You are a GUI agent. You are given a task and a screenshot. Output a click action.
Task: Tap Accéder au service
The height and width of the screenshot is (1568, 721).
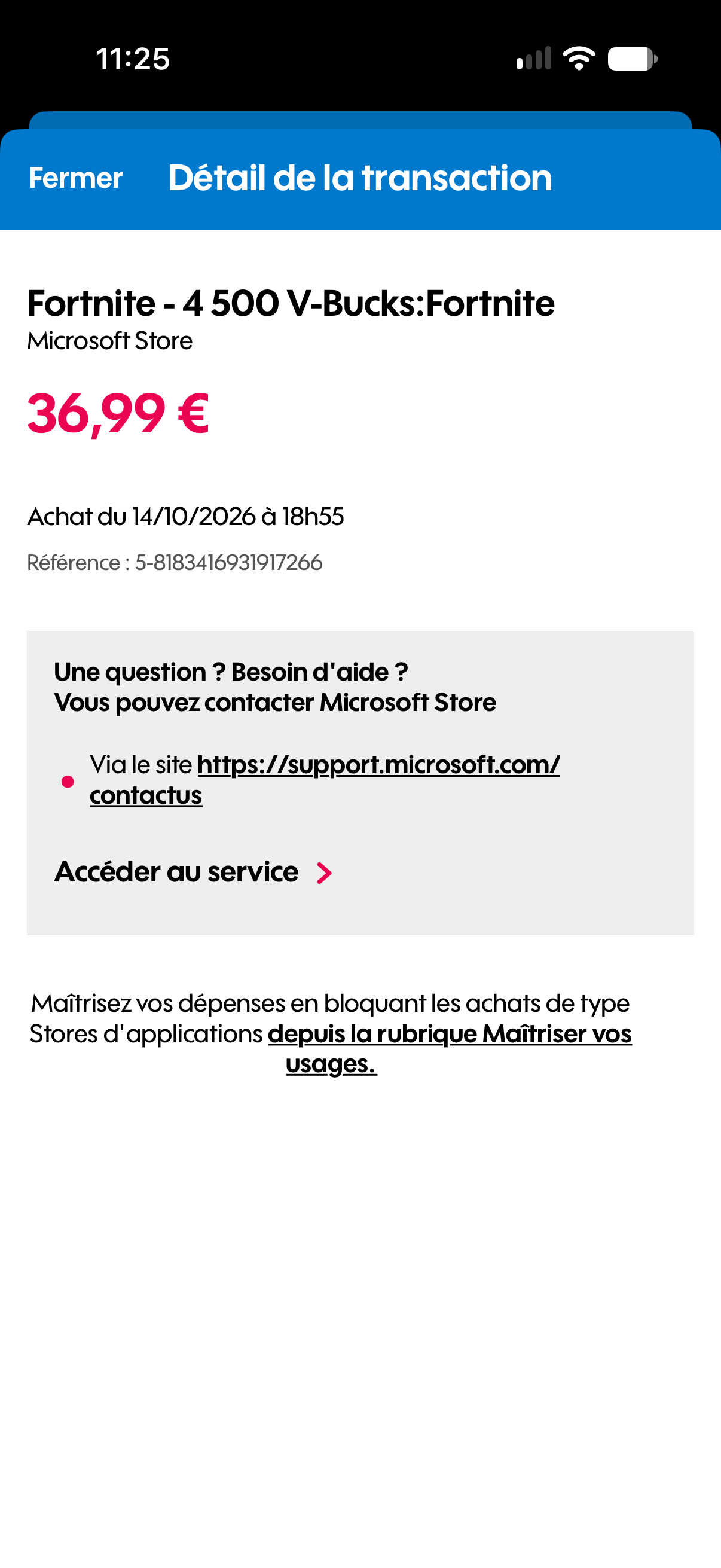[x=194, y=873]
